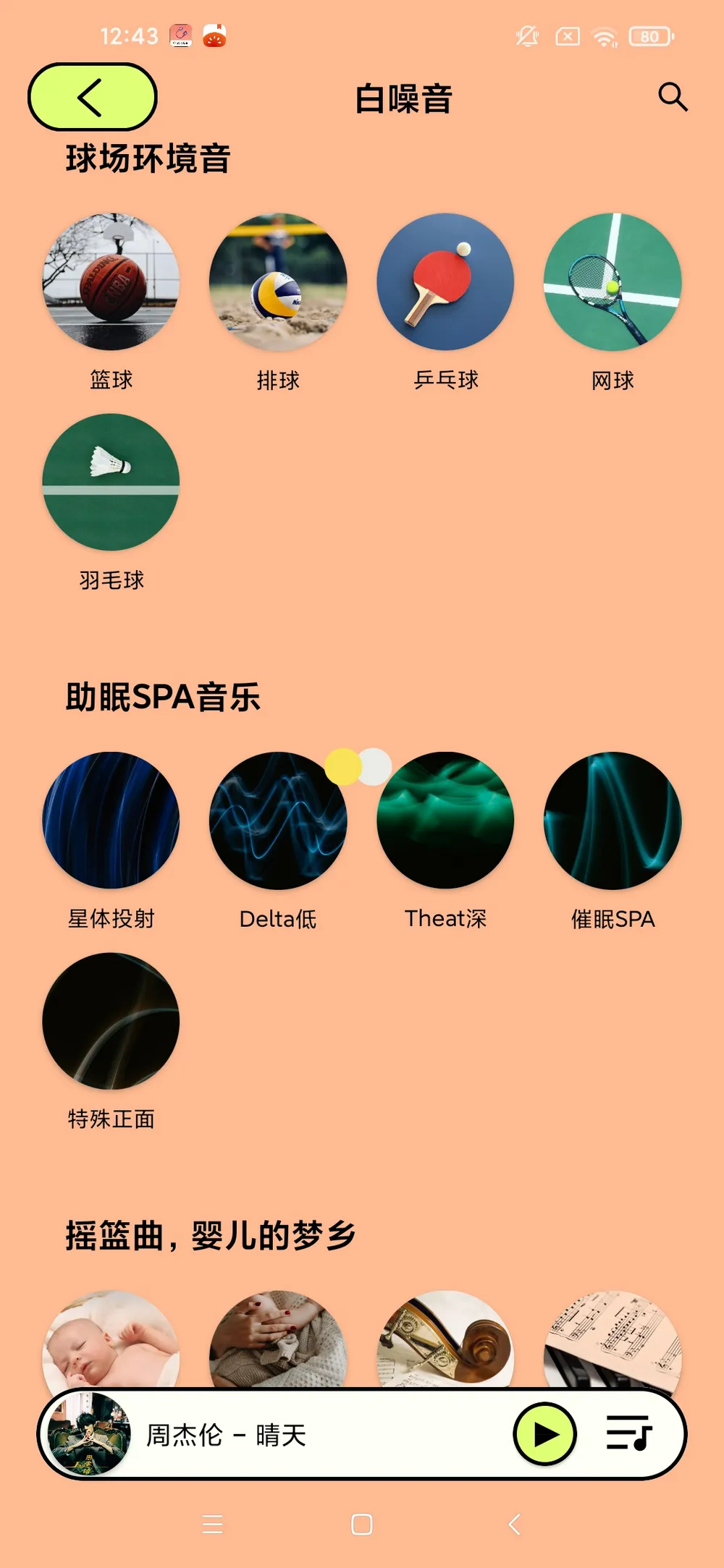
Task: Resume playback of 周杰伦 - 晴天
Action: [x=544, y=1434]
